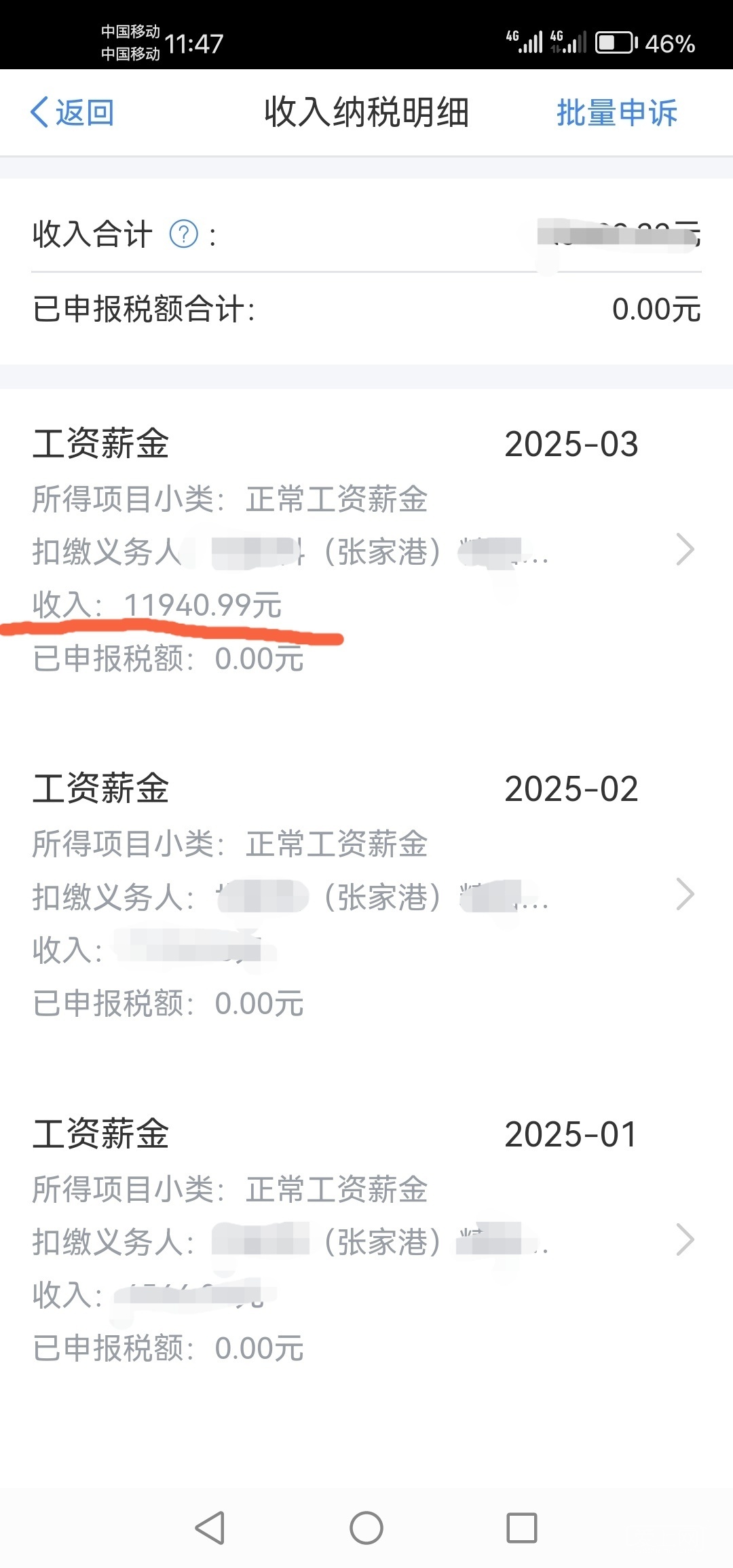Tap 返回 to go back

click(72, 113)
